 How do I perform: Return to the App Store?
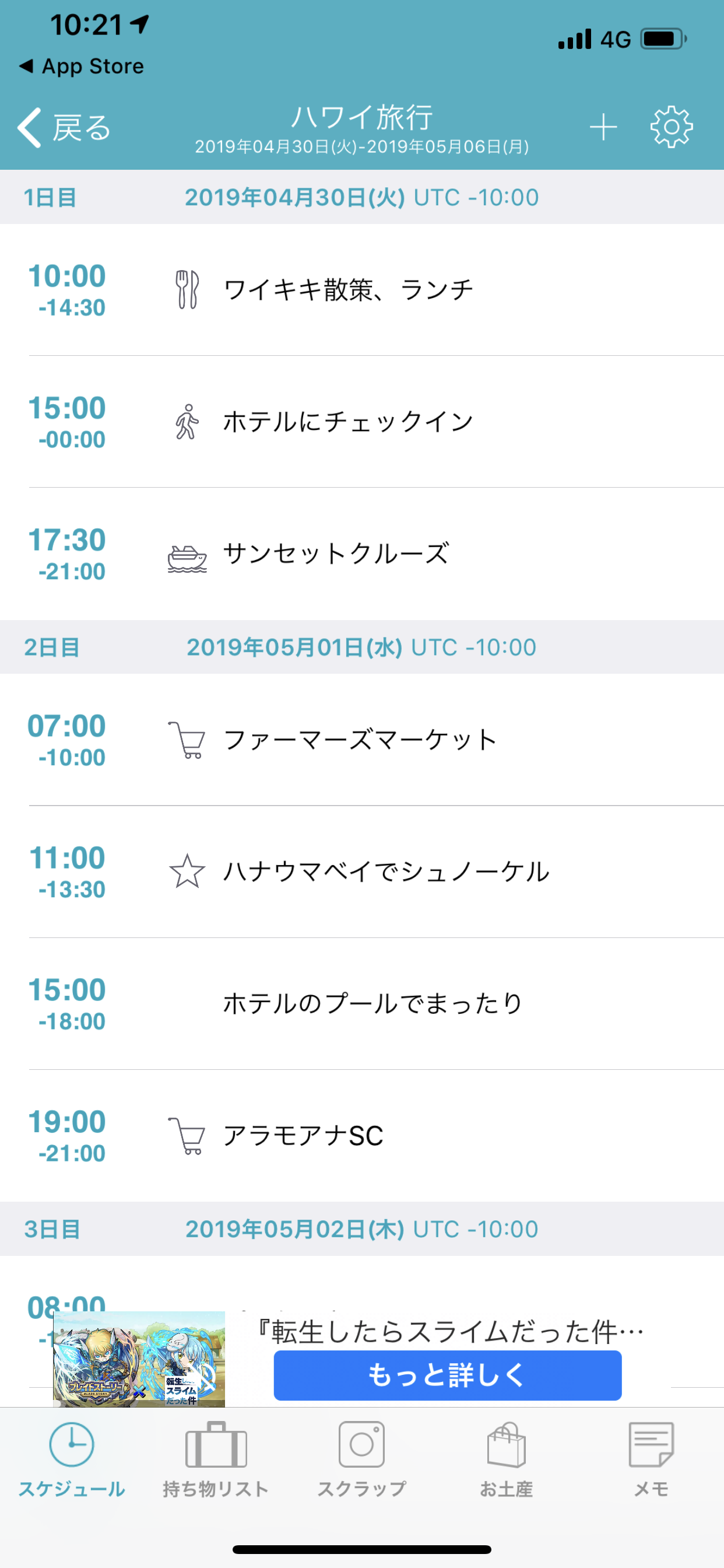(x=82, y=66)
